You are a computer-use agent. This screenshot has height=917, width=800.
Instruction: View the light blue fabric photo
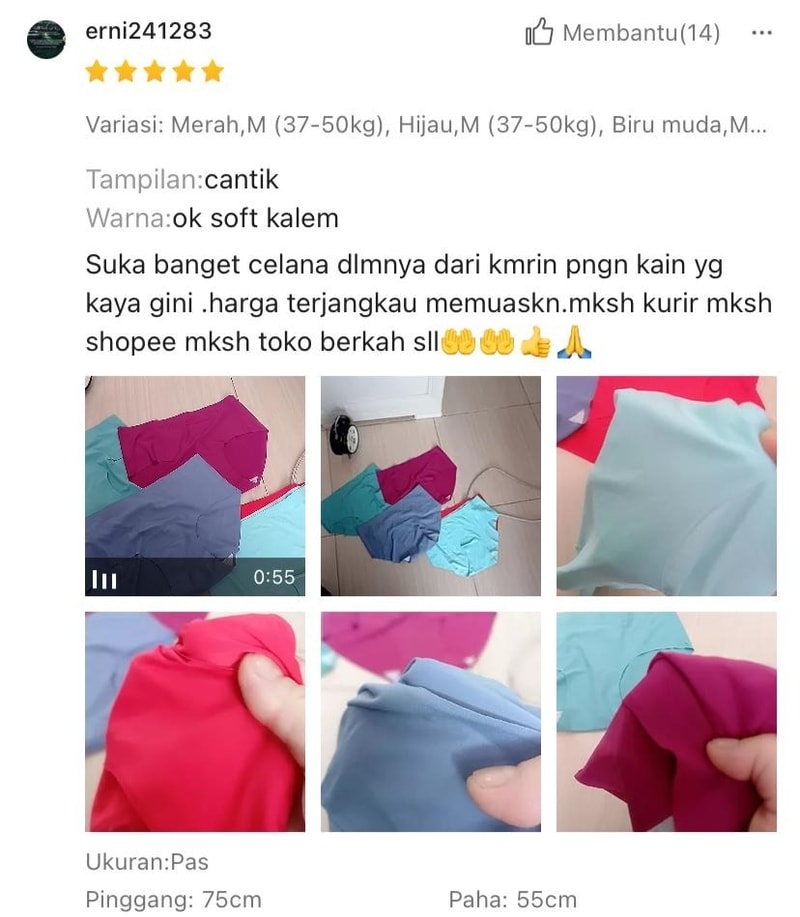click(x=666, y=486)
